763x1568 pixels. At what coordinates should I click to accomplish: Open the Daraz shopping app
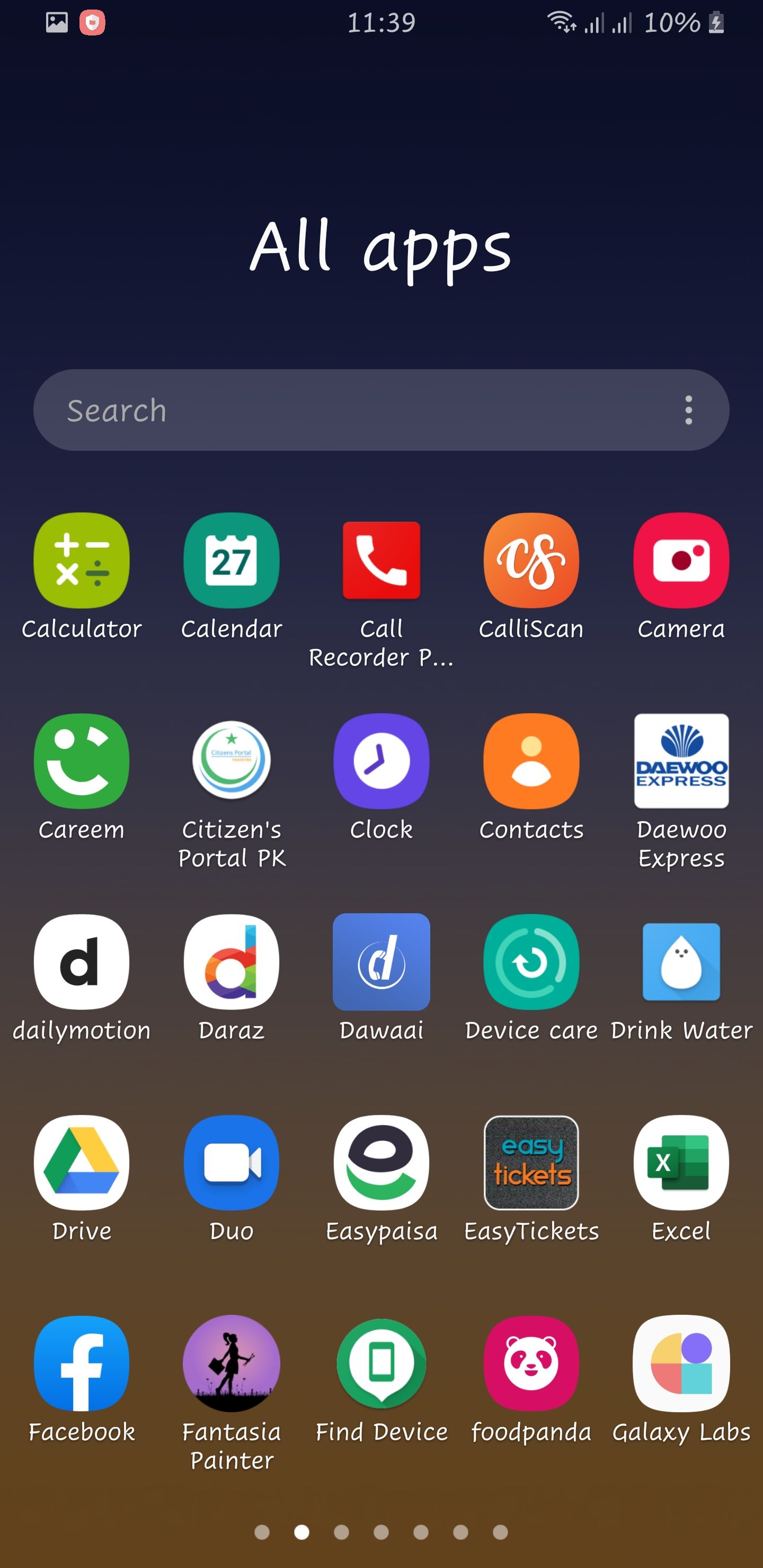coord(232,963)
